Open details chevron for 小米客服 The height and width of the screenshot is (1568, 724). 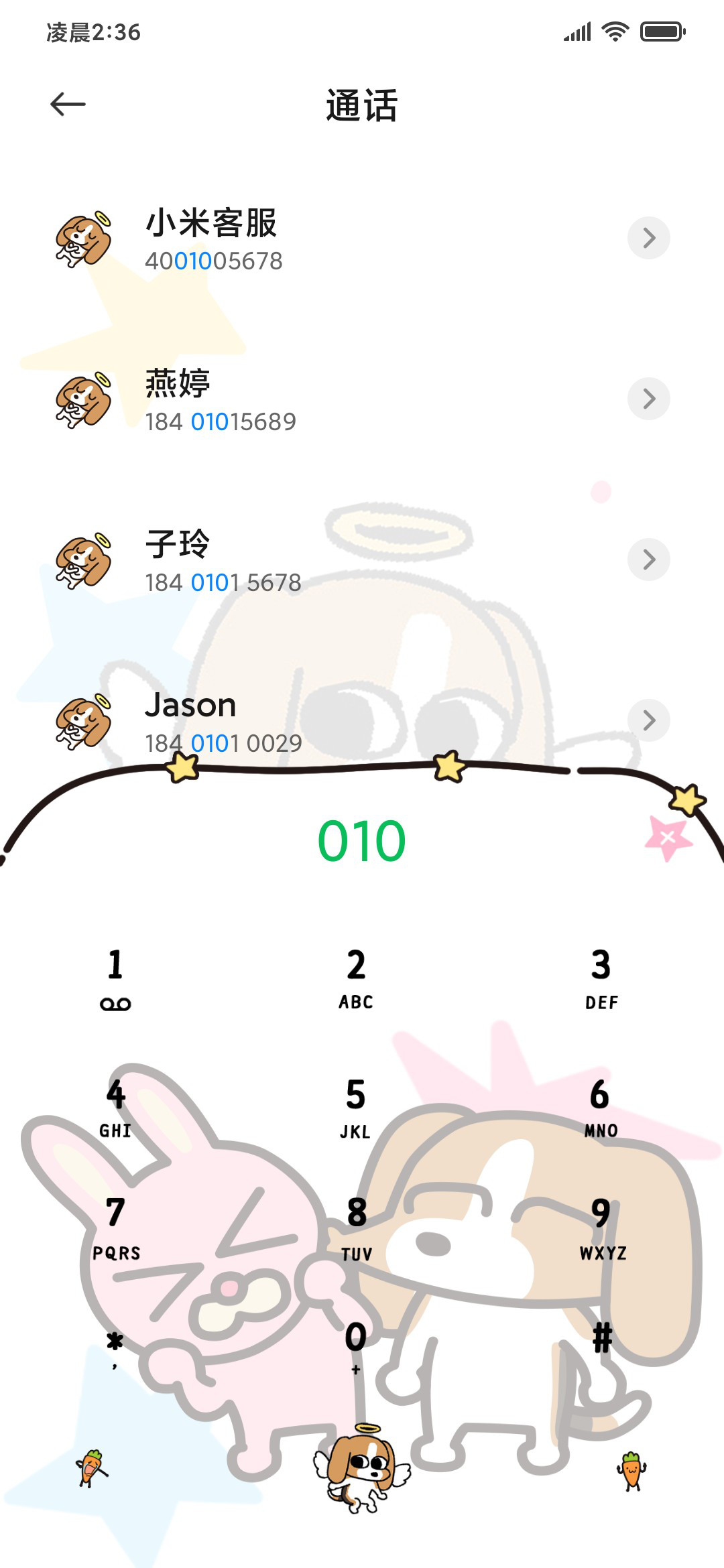click(648, 238)
